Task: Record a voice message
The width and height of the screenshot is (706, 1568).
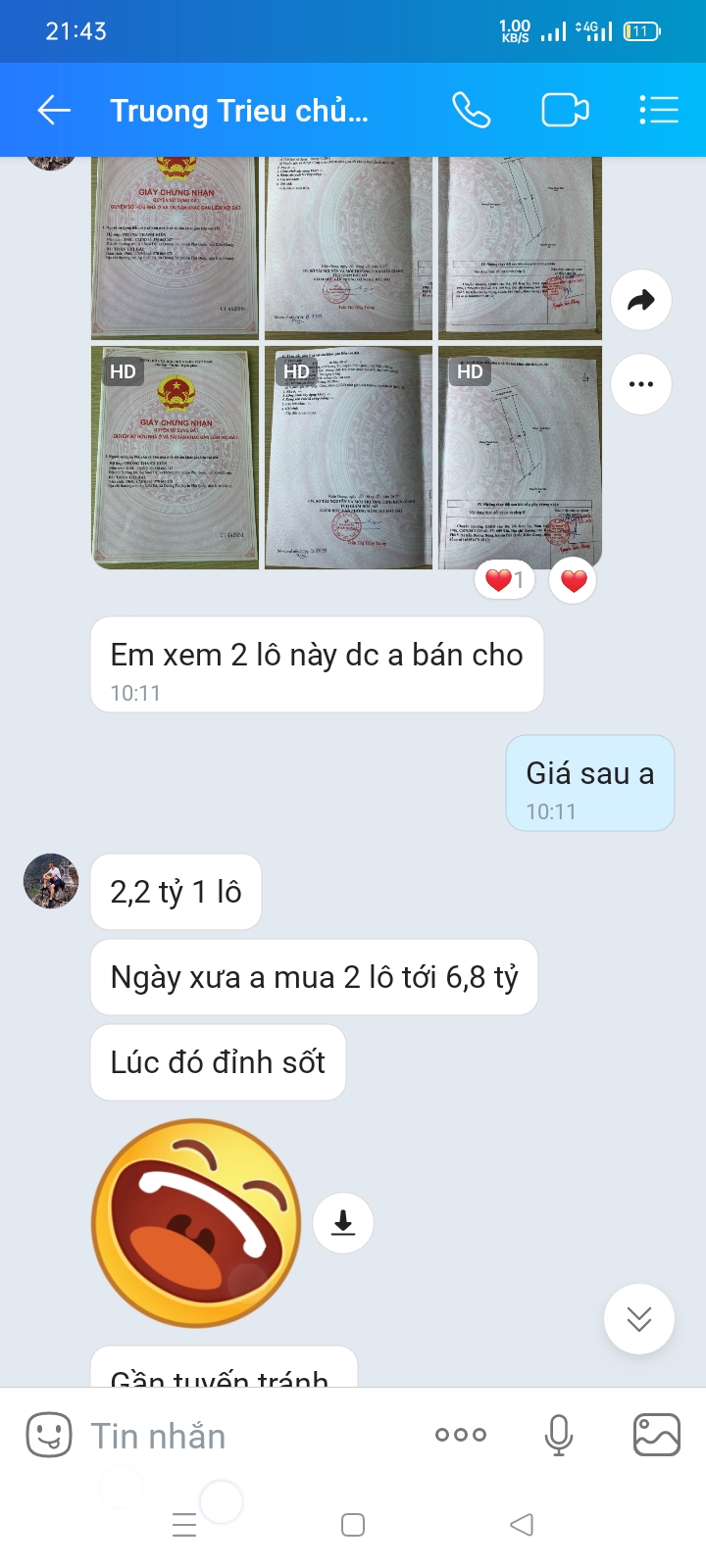Action: pyautogui.click(x=559, y=1436)
